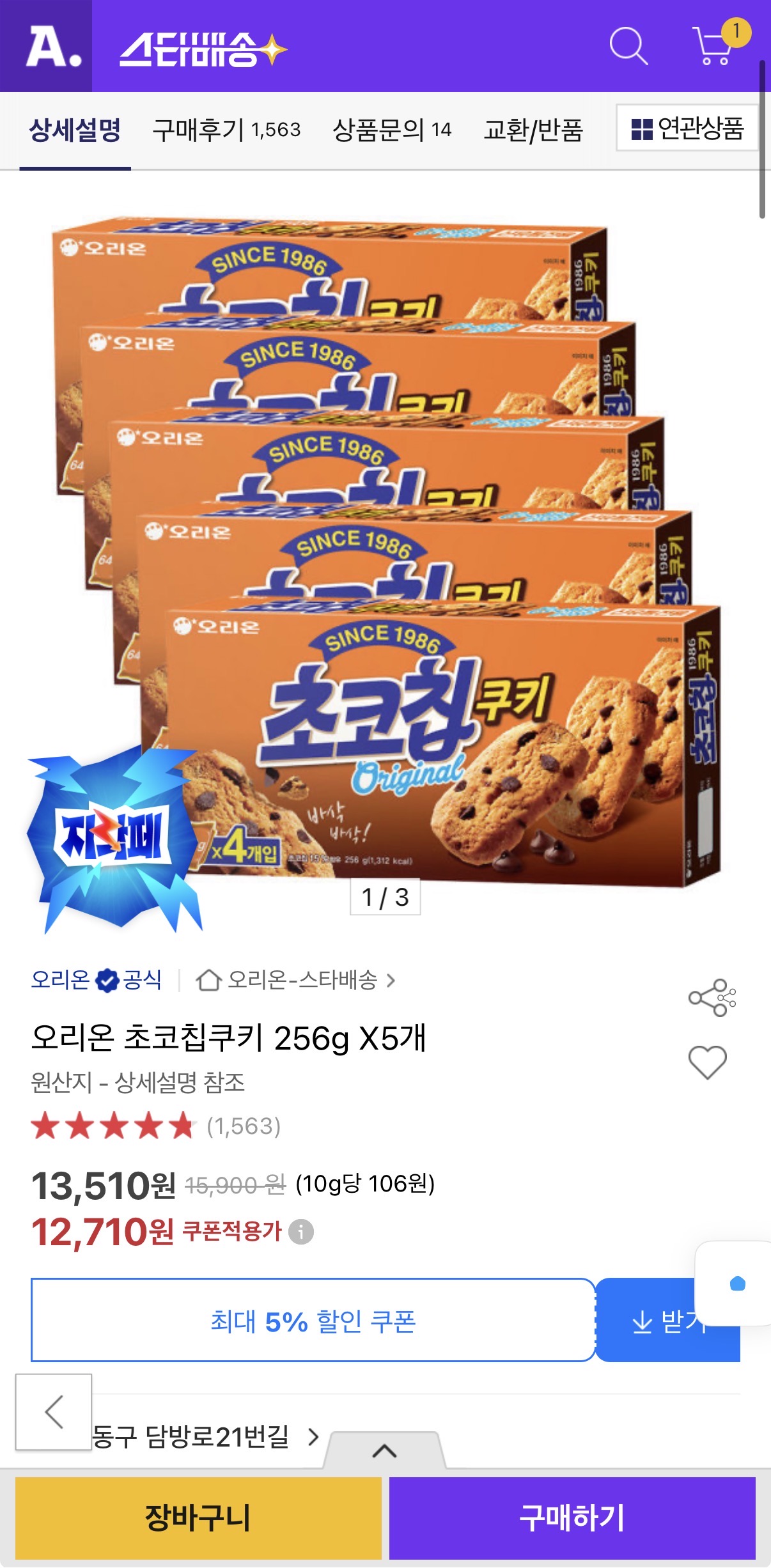Change delivery address 담방로21번길
The image size is (771, 1568).
pyautogui.click(x=205, y=1436)
